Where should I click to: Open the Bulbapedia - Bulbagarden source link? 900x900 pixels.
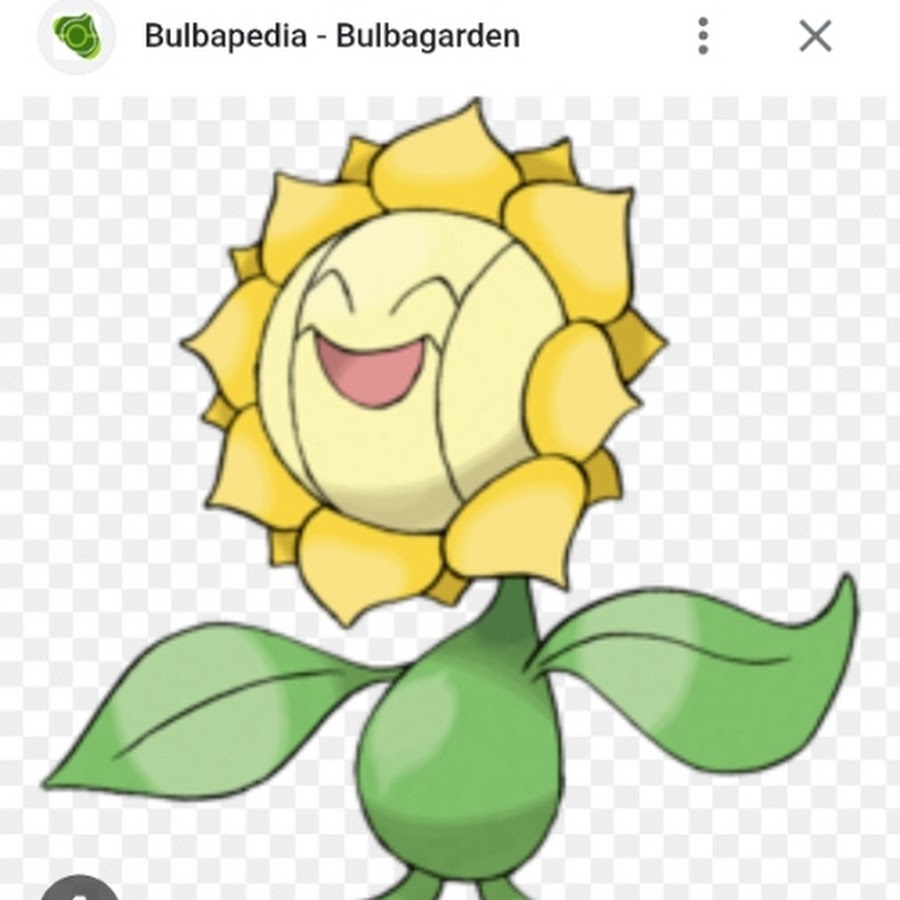(x=331, y=36)
